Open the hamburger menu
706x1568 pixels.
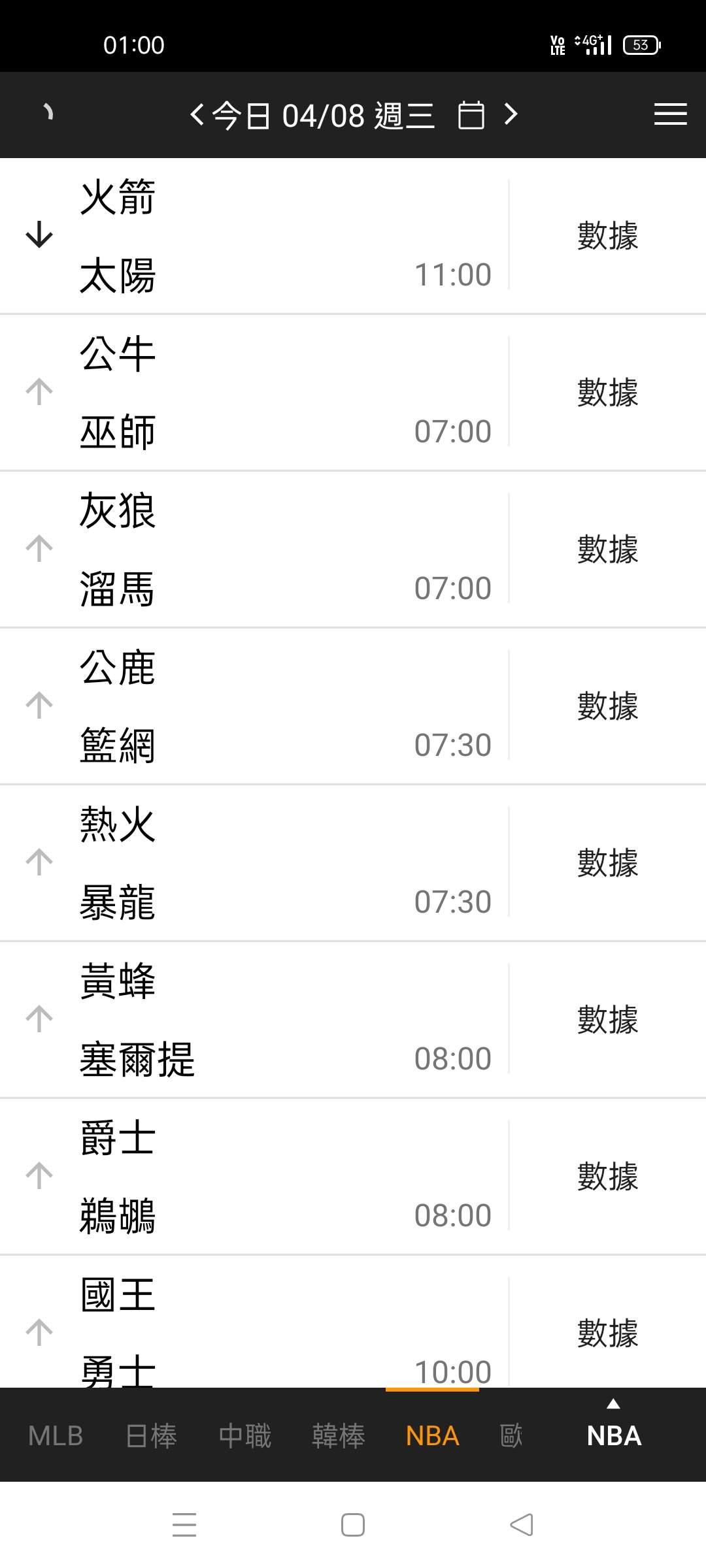point(670,115)
